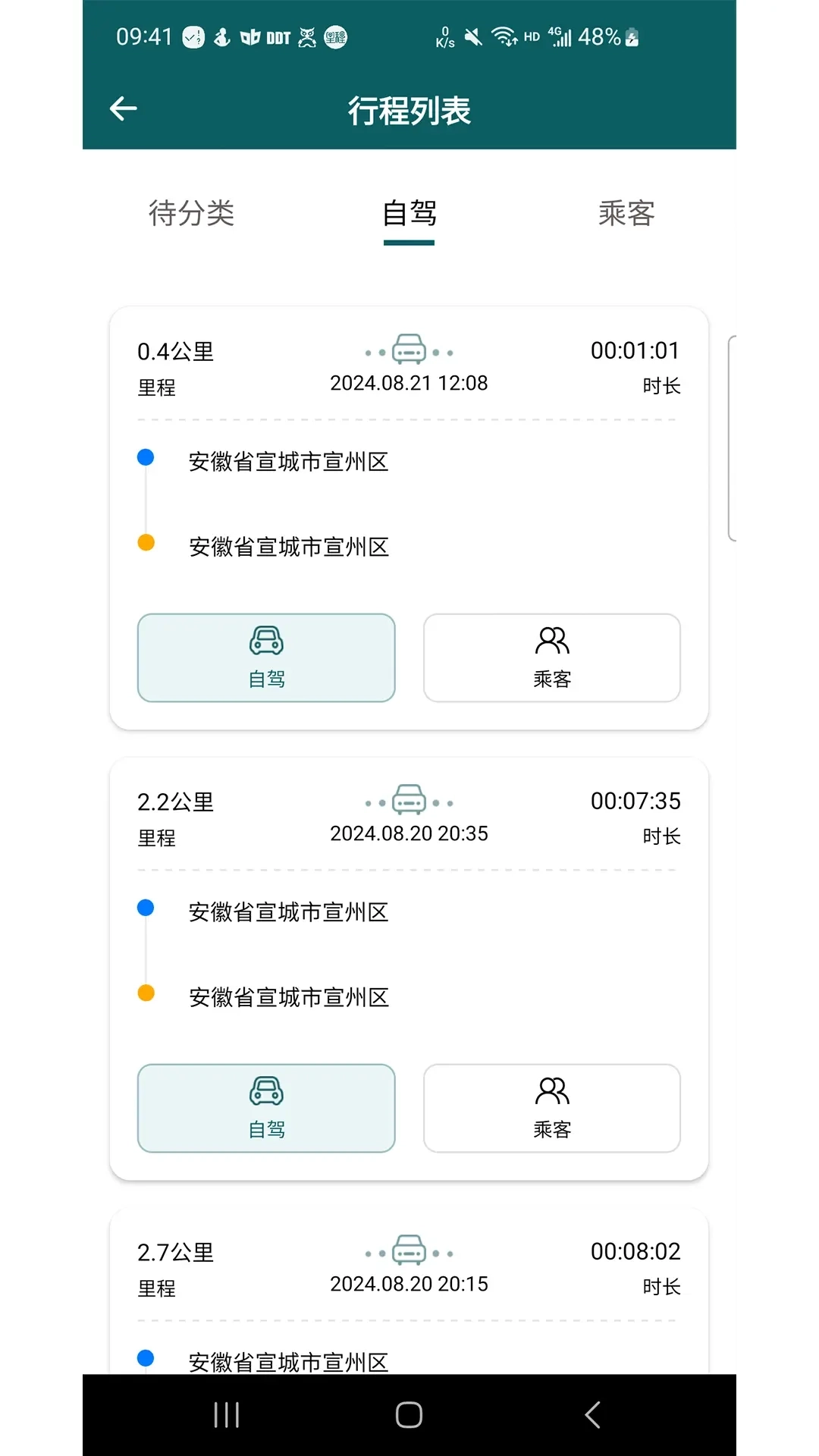Tap the people icon in the first 乘客 button
The width and height of the screenshot is (819, 1456).
click(x=552, y=639)
